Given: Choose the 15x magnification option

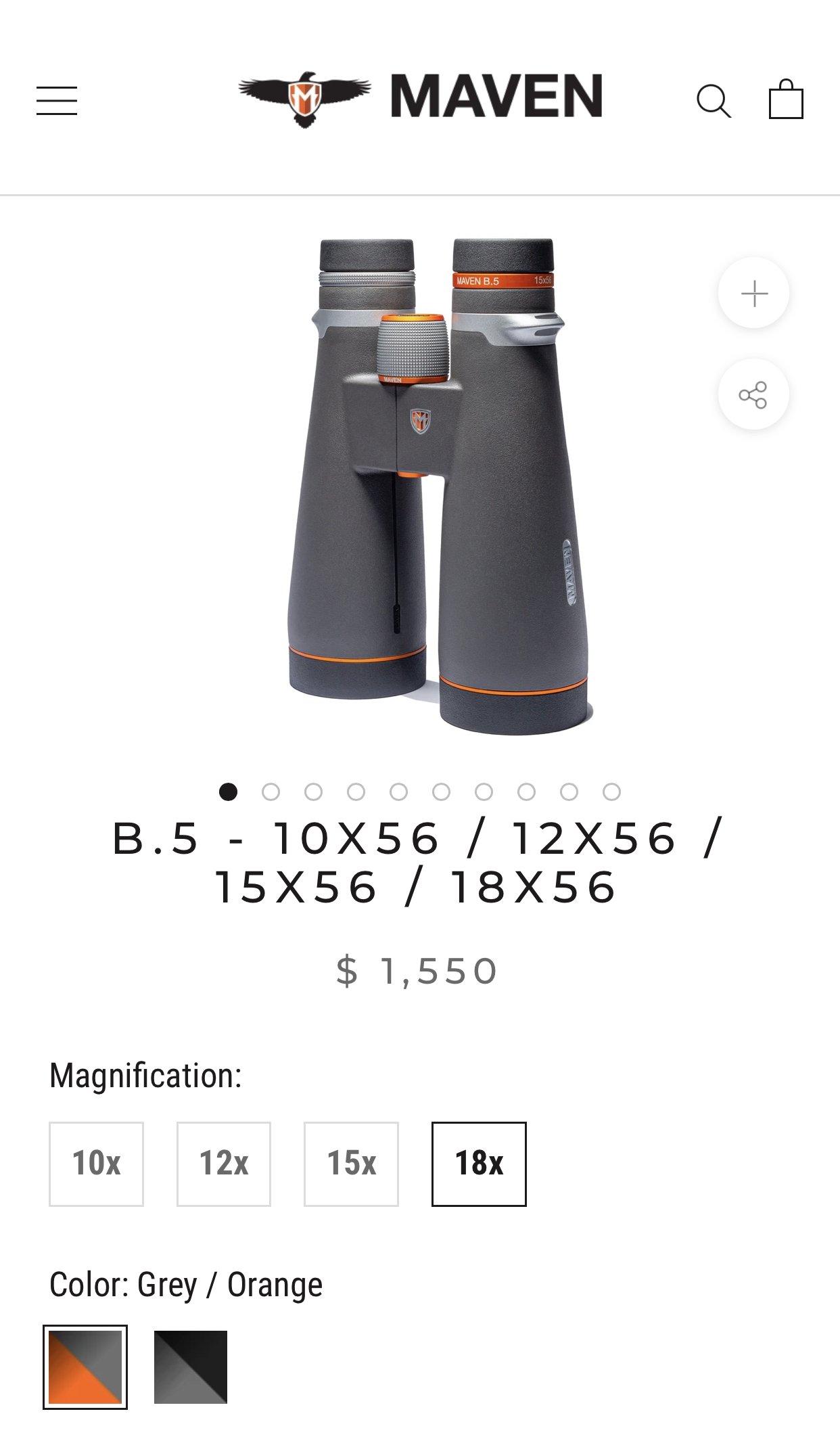Looking at the screenshot, I should coord(351,1164).
